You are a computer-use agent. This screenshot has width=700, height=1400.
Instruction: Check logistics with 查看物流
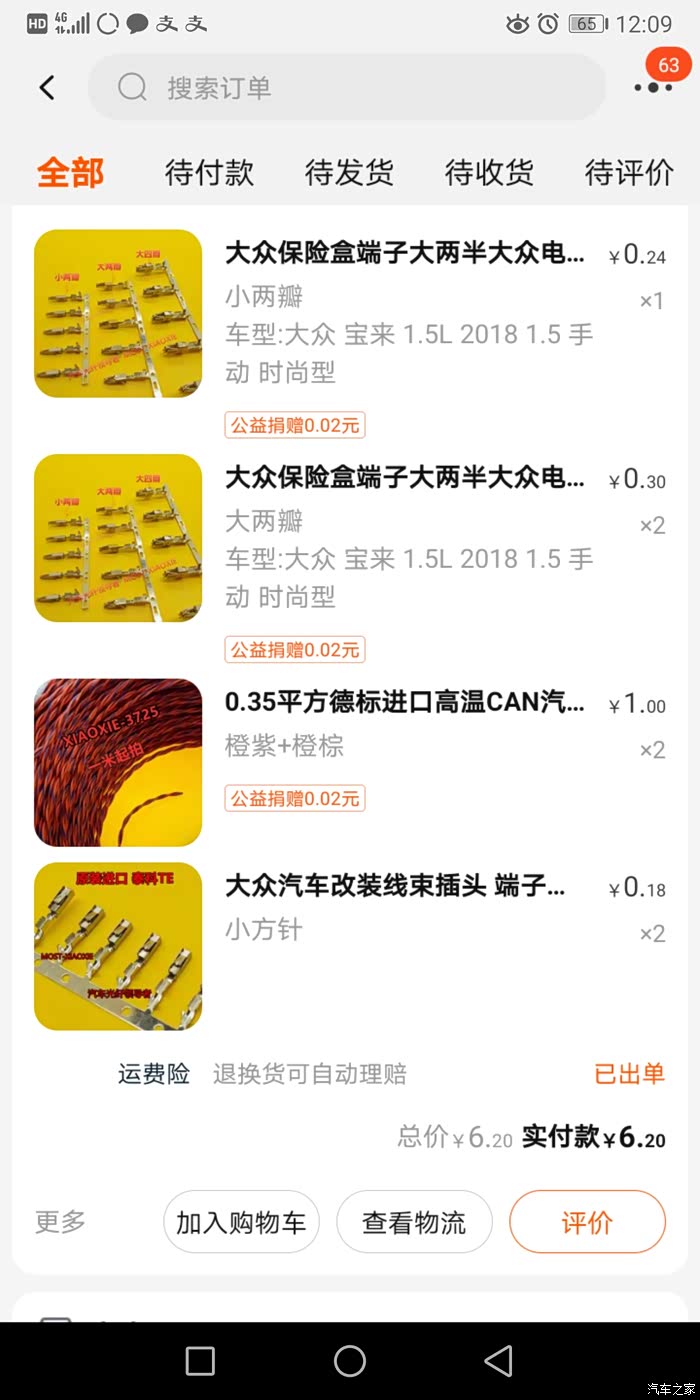tap(414, 1222)
